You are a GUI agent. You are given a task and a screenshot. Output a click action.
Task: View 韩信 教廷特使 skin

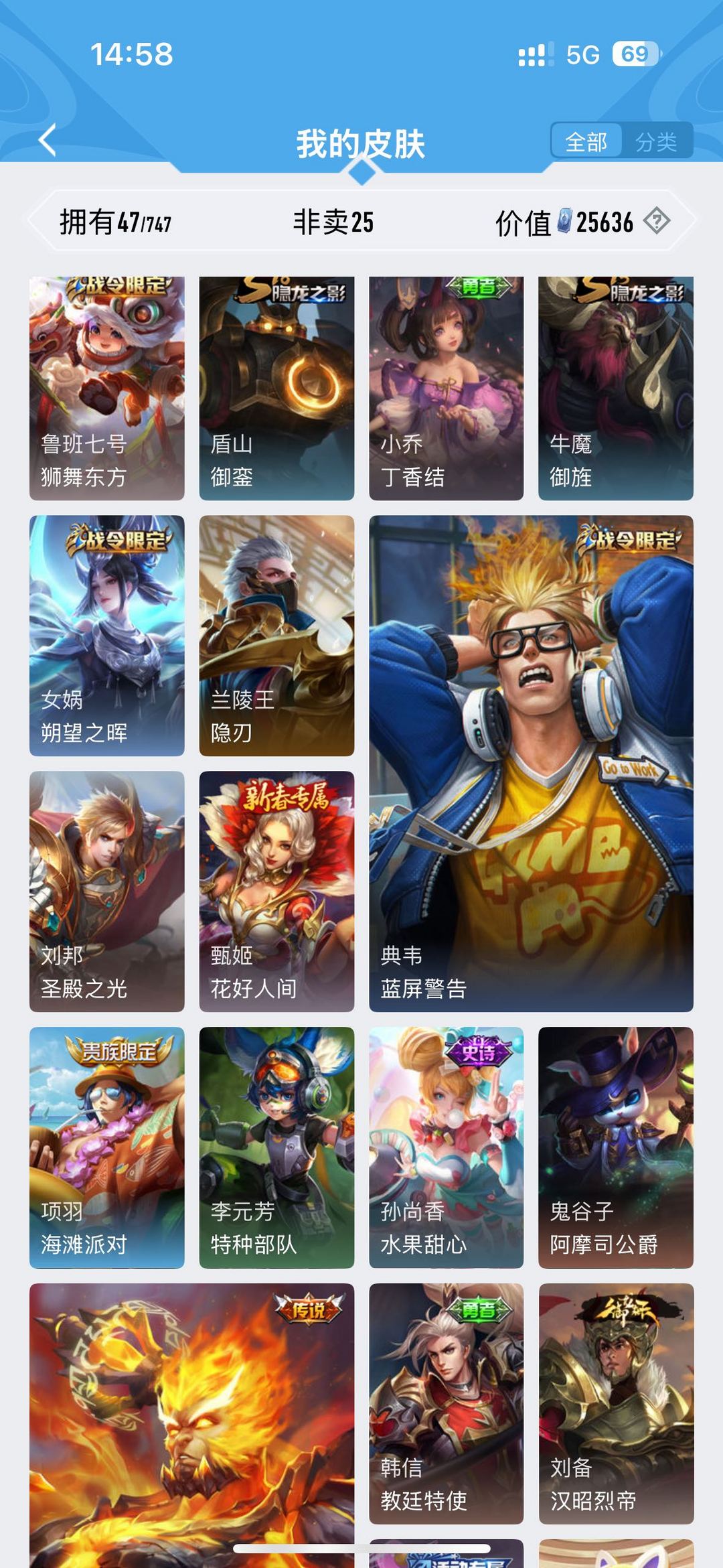(447, 1403)
